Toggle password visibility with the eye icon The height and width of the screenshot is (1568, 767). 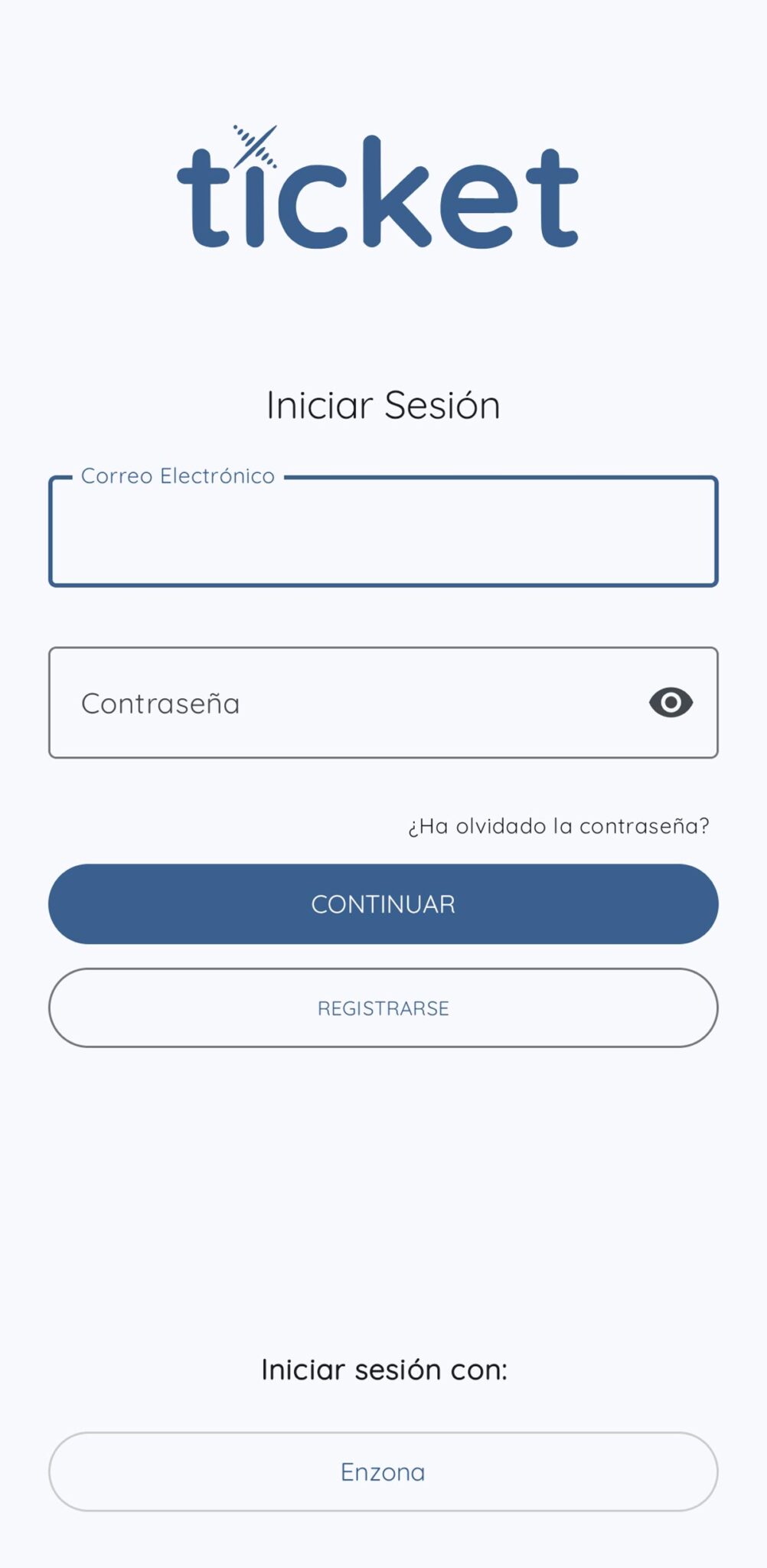670,702
